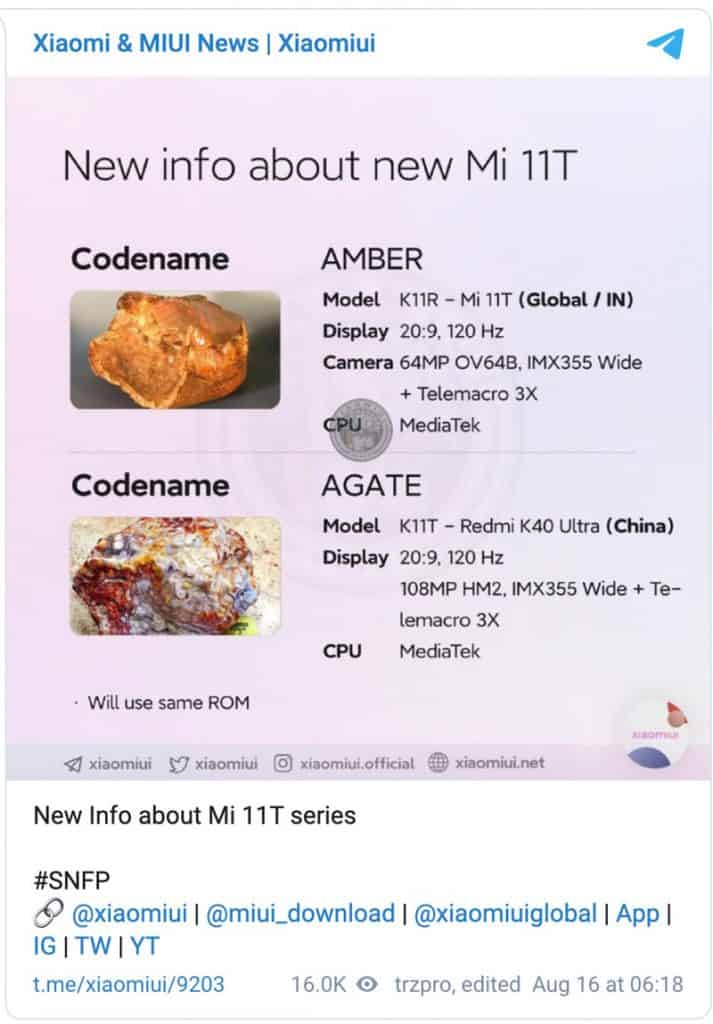Follow the @xiaomiui mention link
The width and height of the screenshot is (713, 1024).
(x=129, y=913)
